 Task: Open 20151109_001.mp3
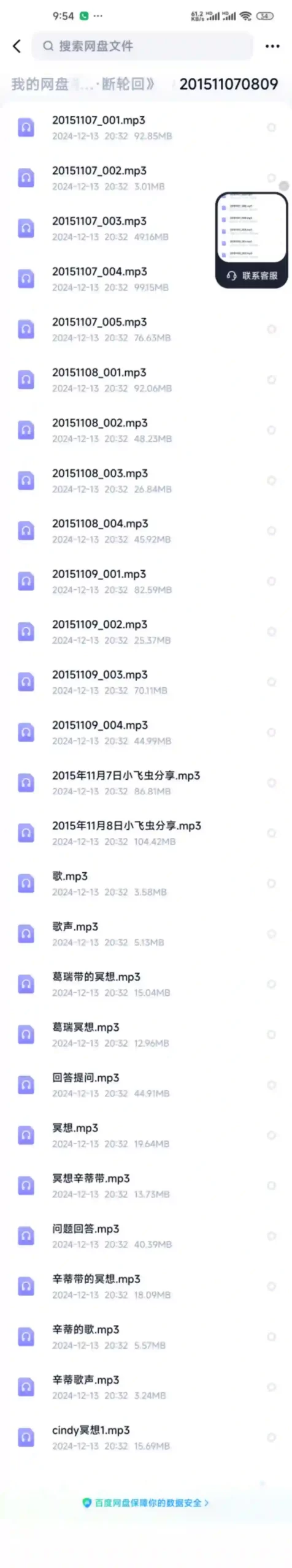[x=146, y=581]
